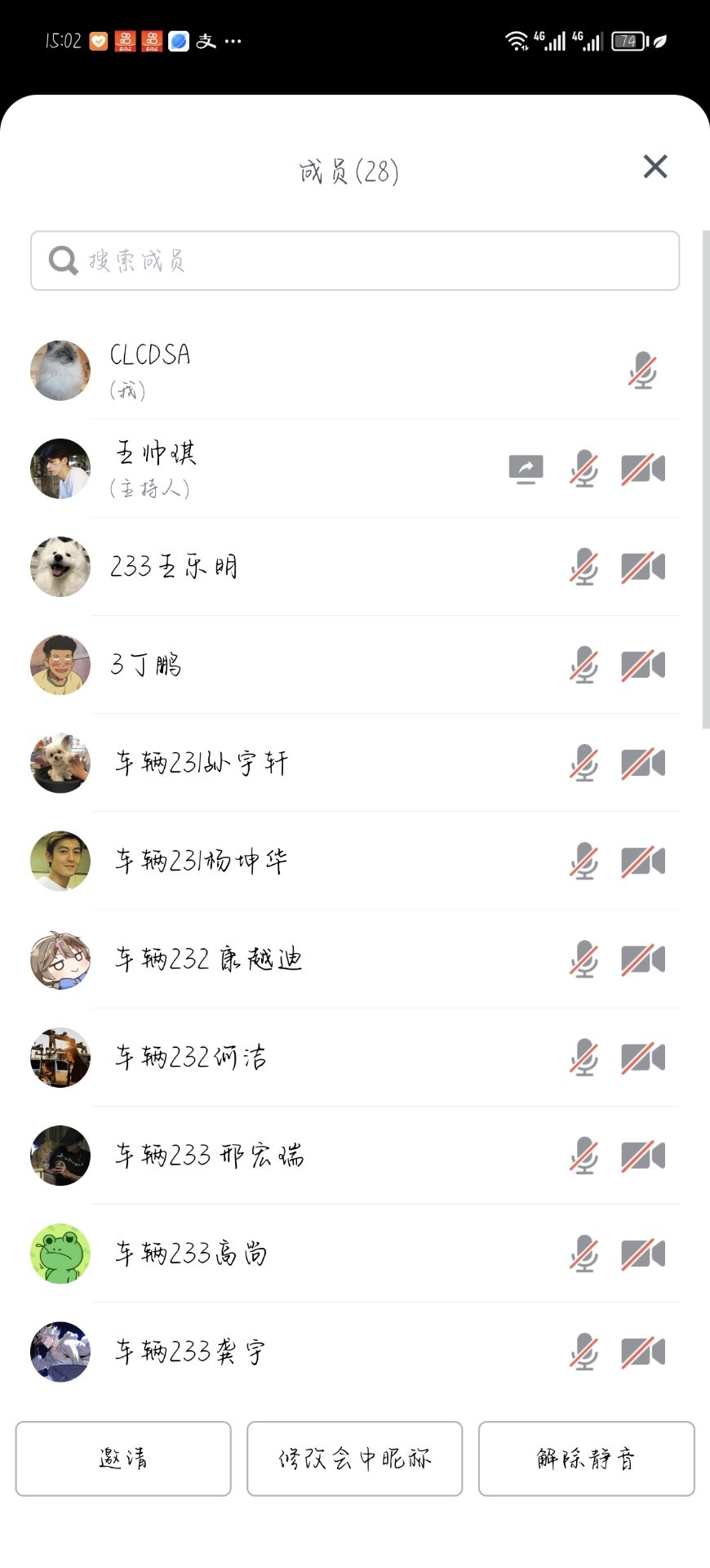Tap the microphone icon next to CLCDSA
Viewport: 710px width, 1568px height.
pyautogui.click(x=642, y=371)
